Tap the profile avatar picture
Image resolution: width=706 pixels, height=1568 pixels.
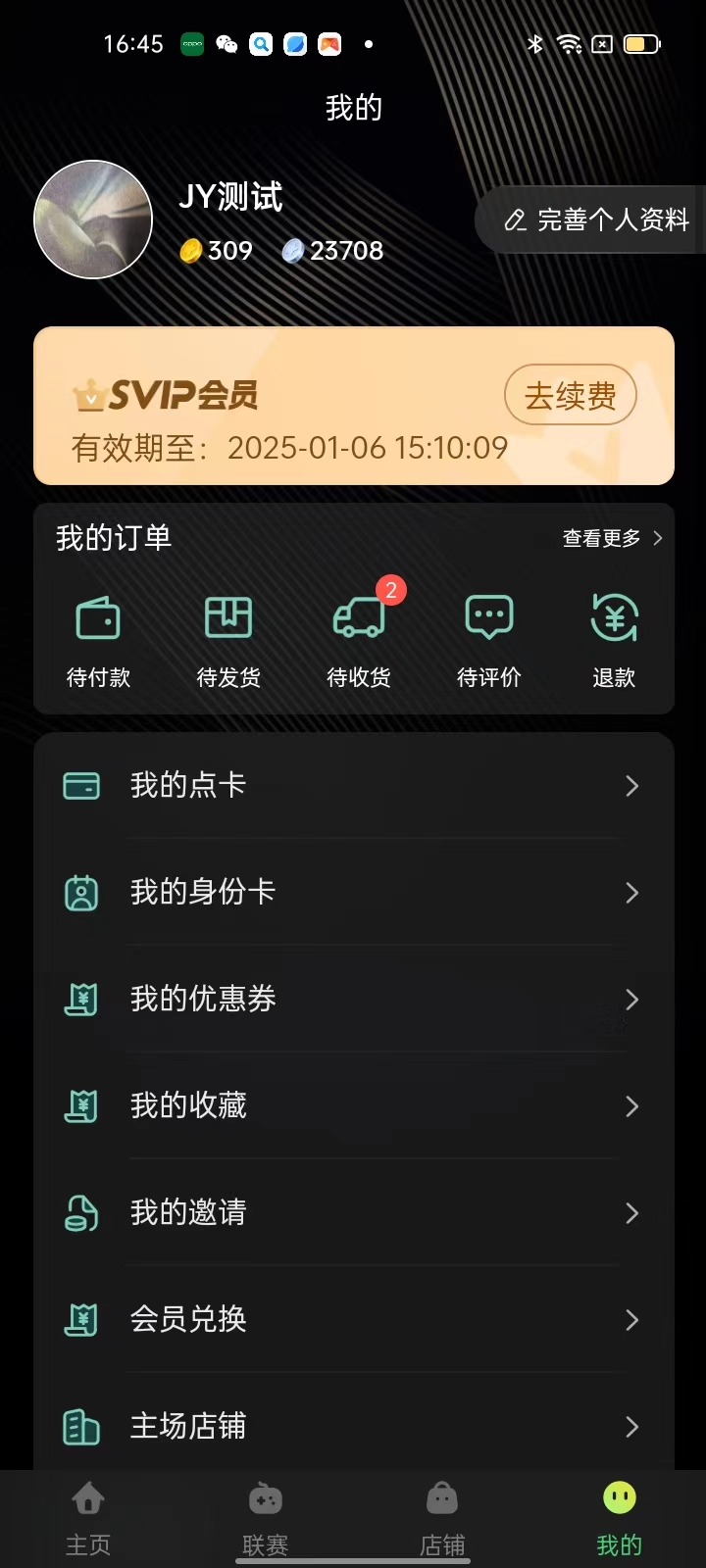[93, 220]
